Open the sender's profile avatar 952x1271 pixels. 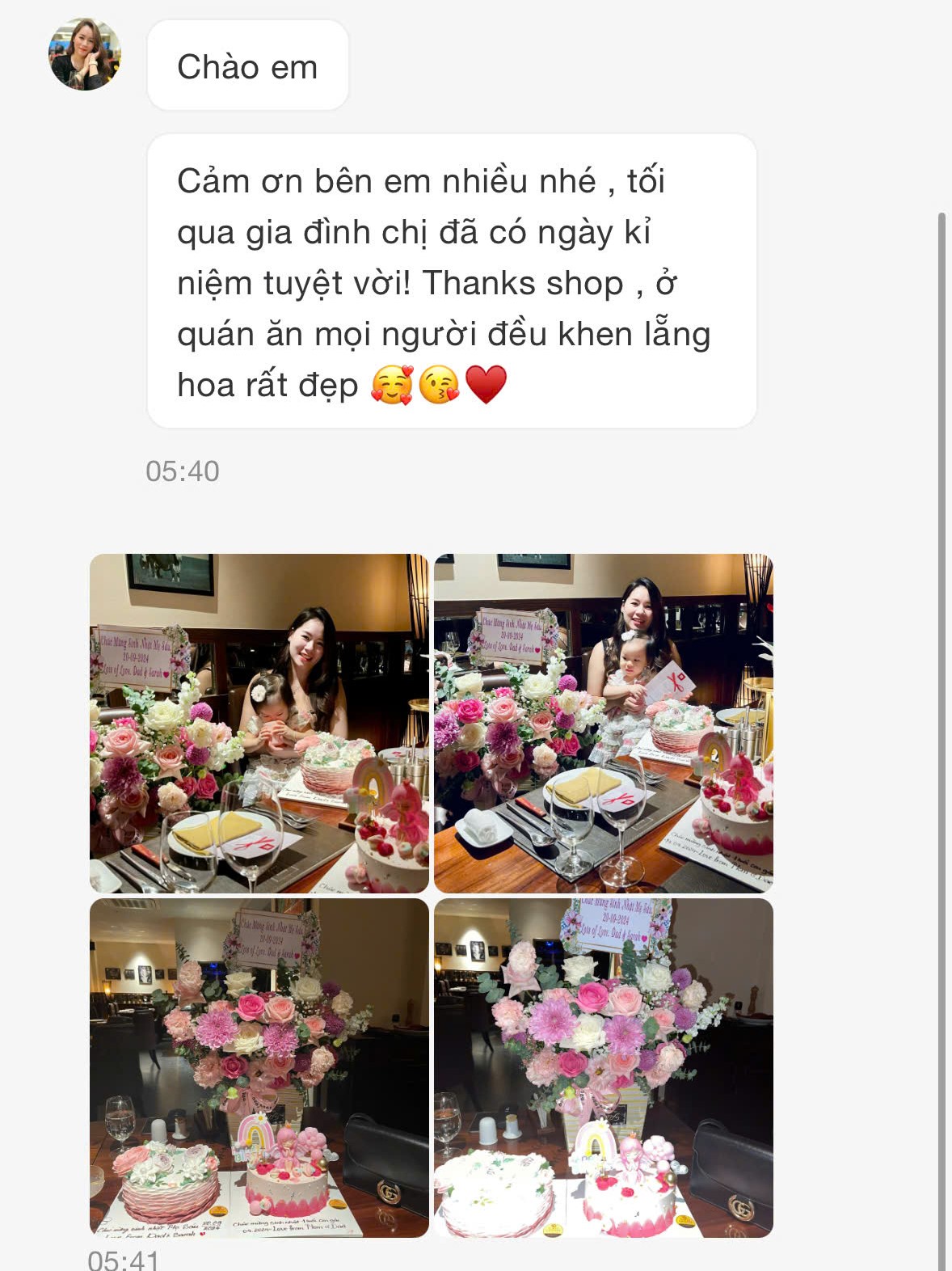85,53
